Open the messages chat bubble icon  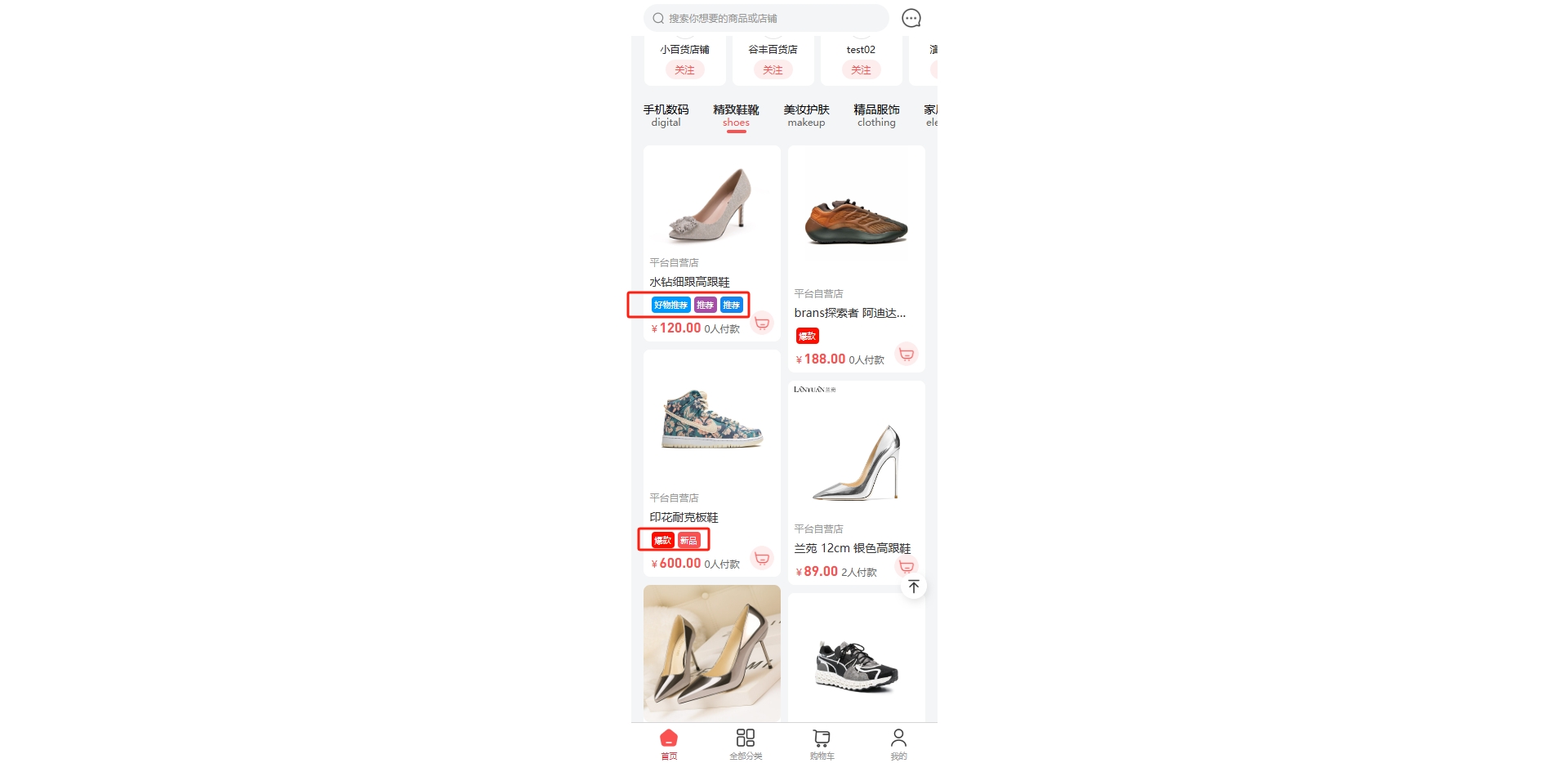point(911,18)
